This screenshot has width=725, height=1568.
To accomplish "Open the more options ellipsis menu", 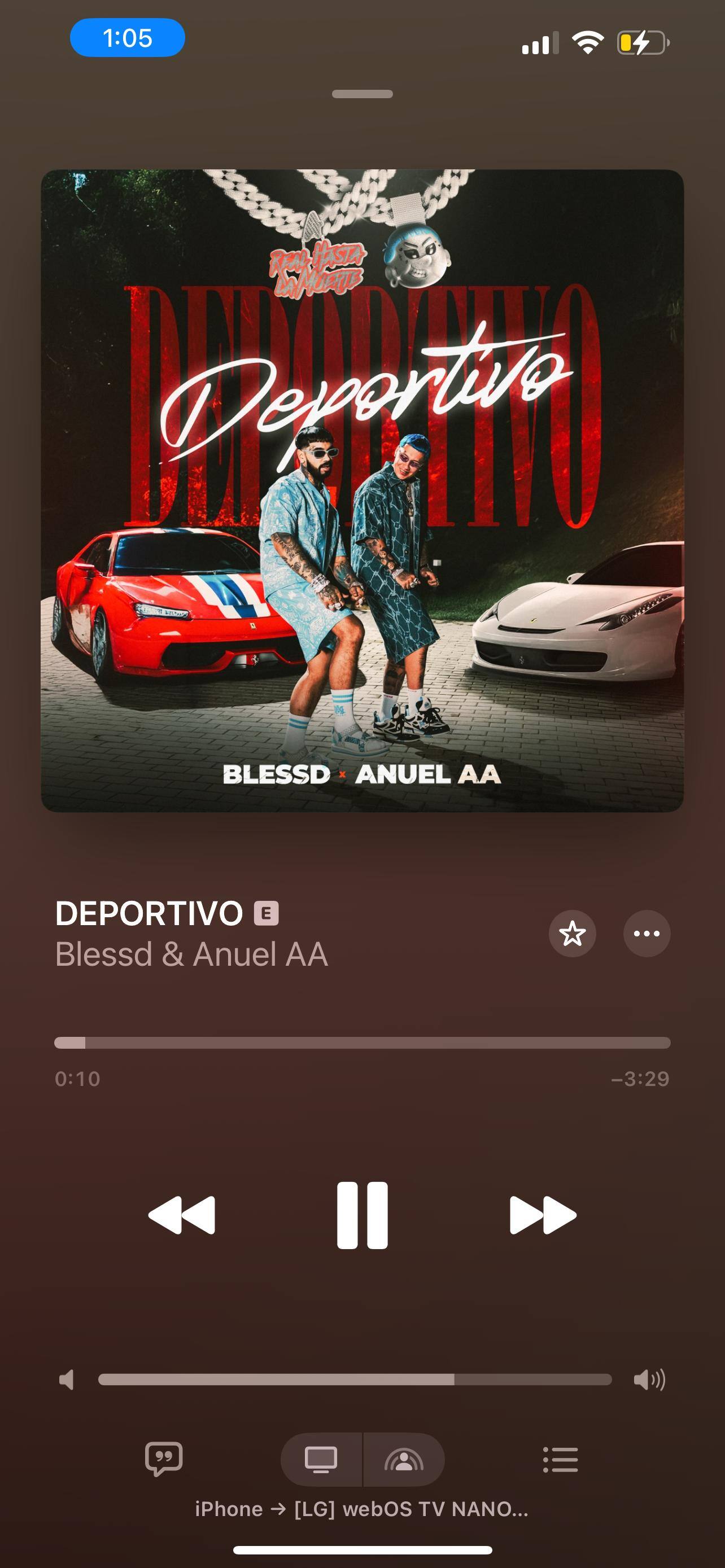I will click(647, 933).
